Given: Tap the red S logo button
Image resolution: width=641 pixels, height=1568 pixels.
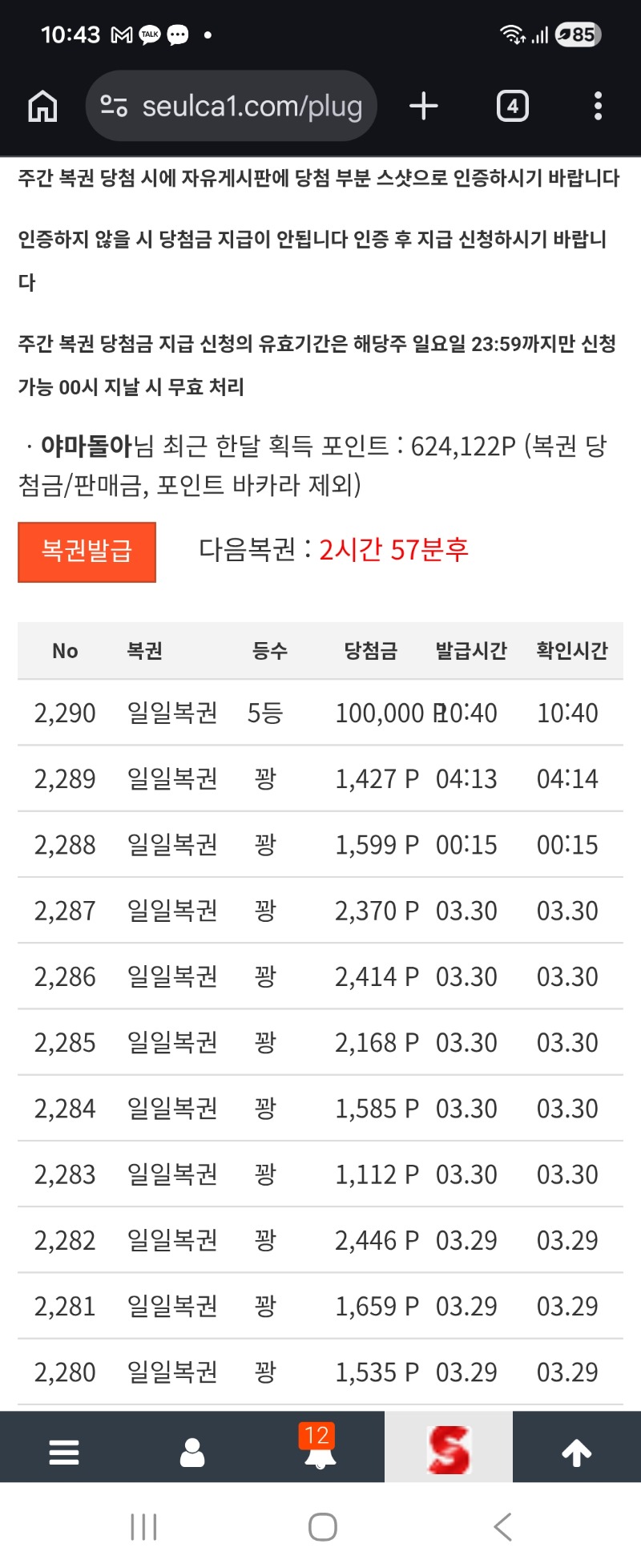Looking at the screenshot, I should click(x=449, y=1449).
